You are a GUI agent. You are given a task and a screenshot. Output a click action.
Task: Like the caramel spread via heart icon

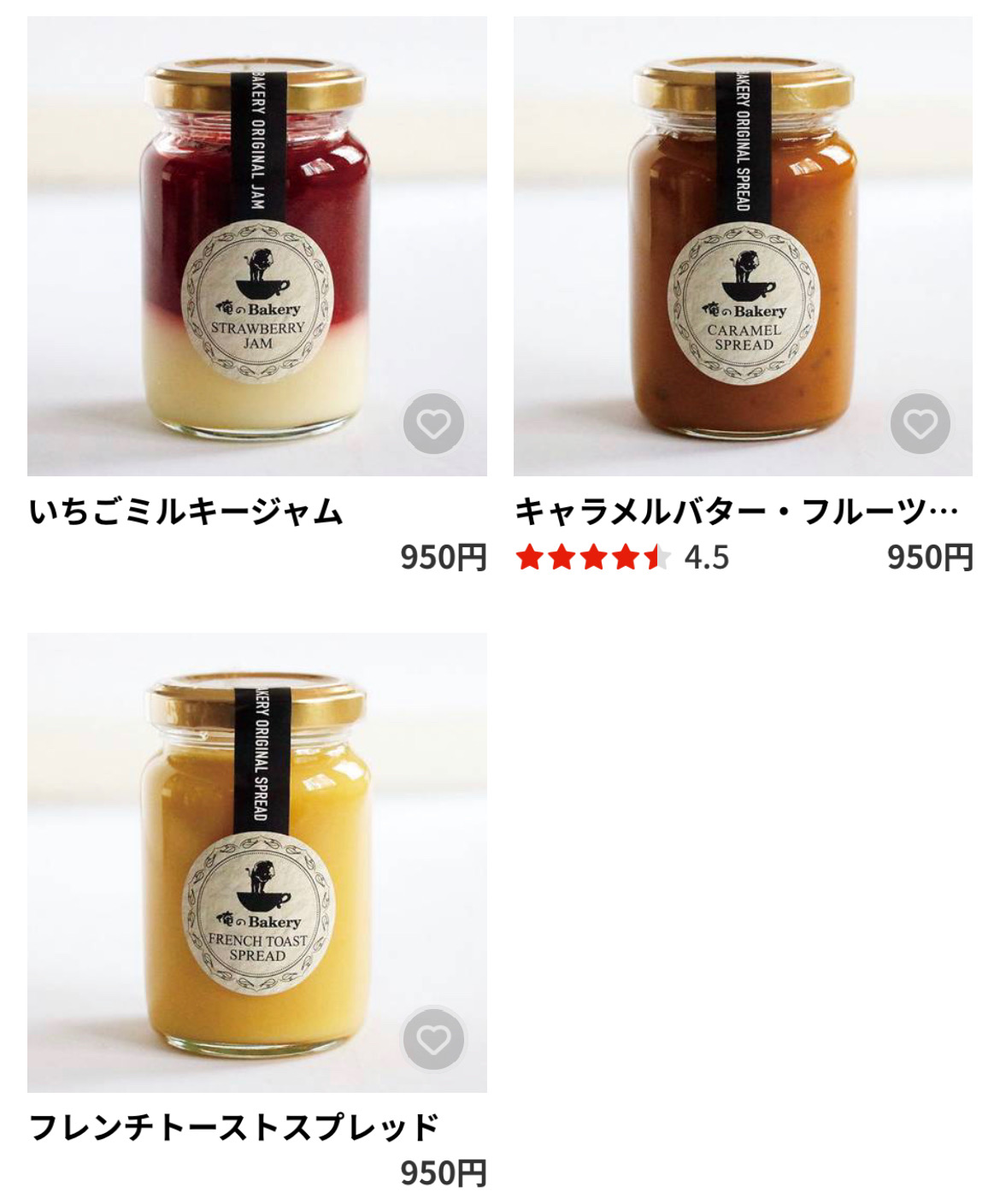pyautogui.click(x=920, y=424)
